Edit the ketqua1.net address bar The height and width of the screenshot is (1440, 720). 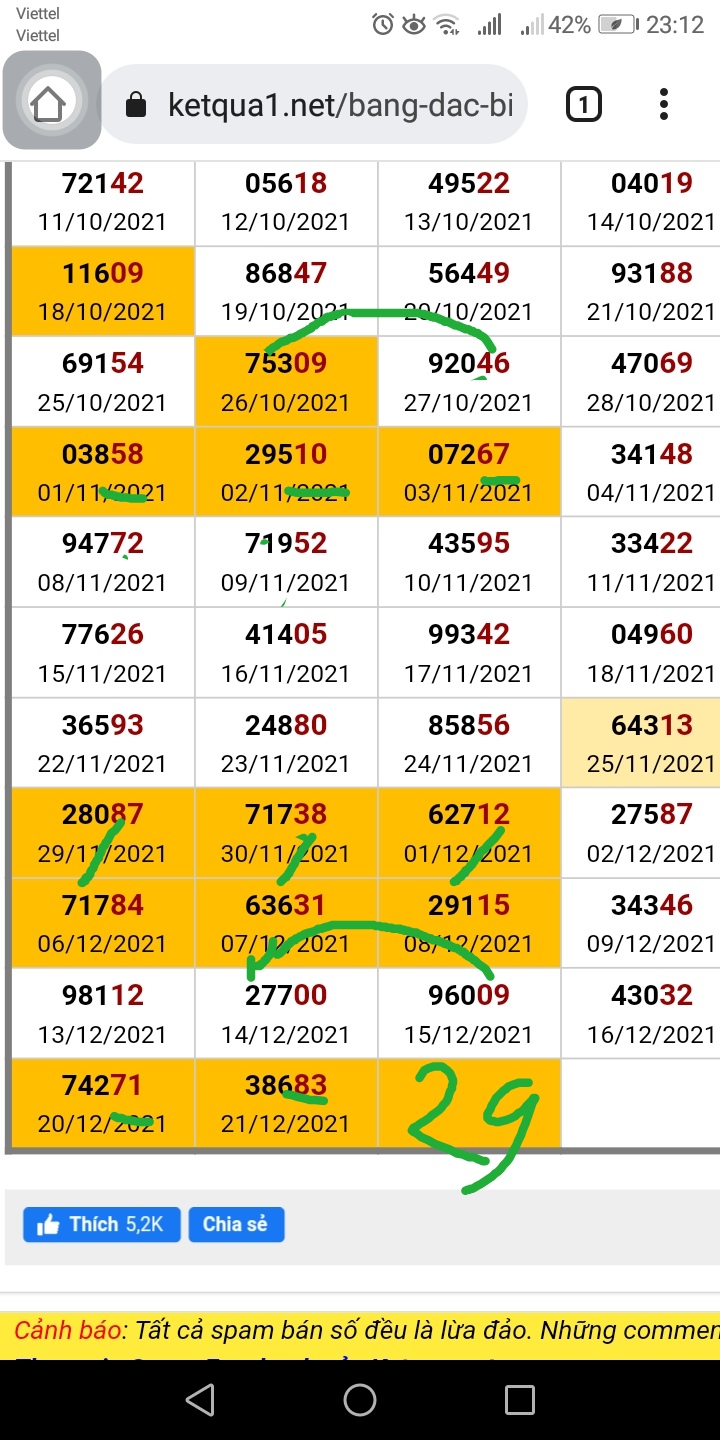[x=330, y=105]
